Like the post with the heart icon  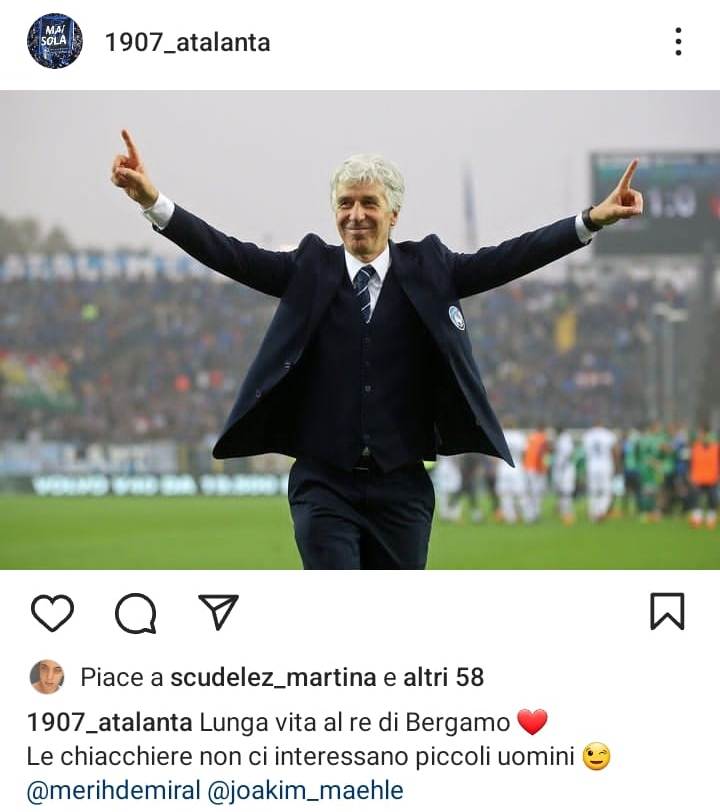pyautogui.click(x=52, y=612)
